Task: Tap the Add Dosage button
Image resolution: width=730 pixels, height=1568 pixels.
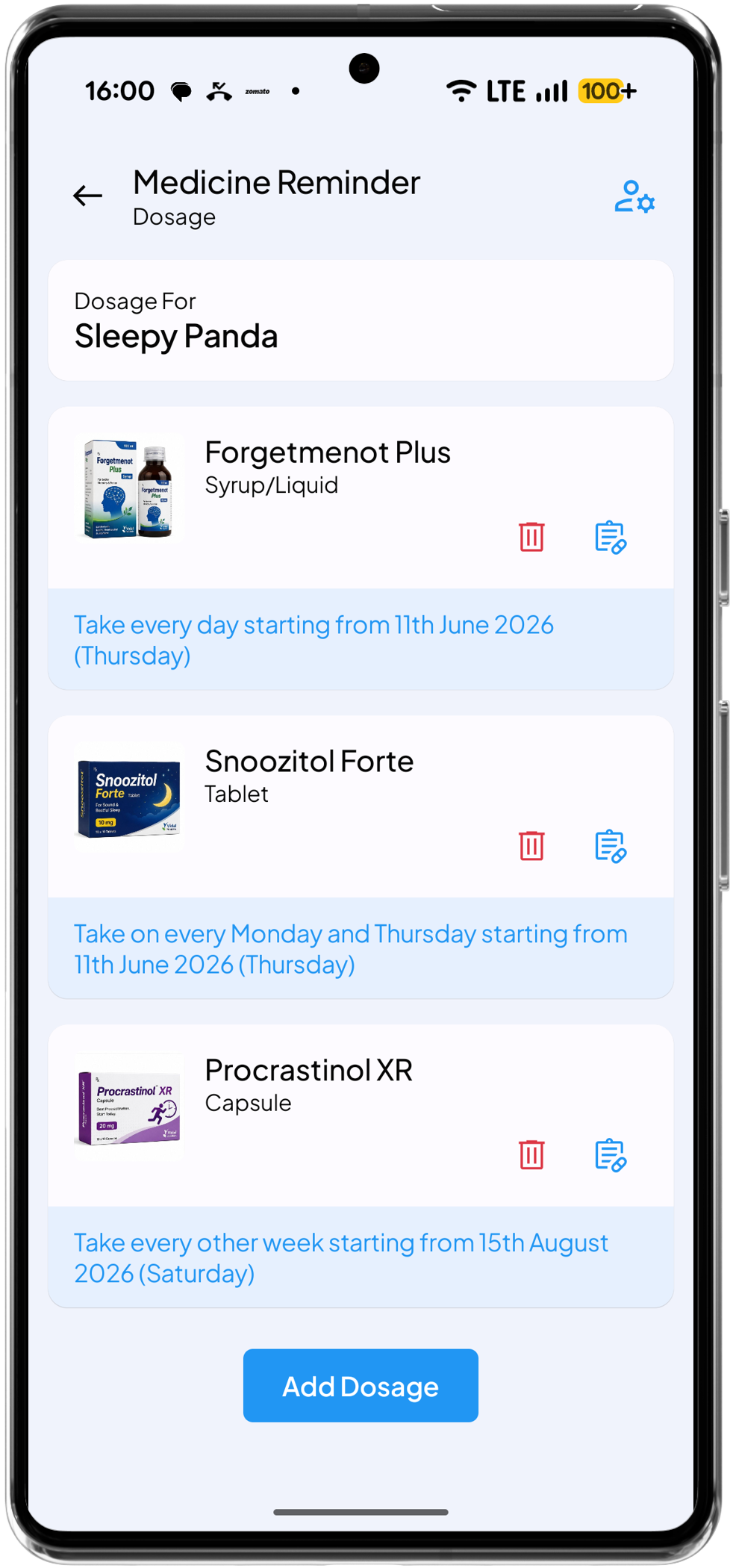Action: (x=361, y=1385)
